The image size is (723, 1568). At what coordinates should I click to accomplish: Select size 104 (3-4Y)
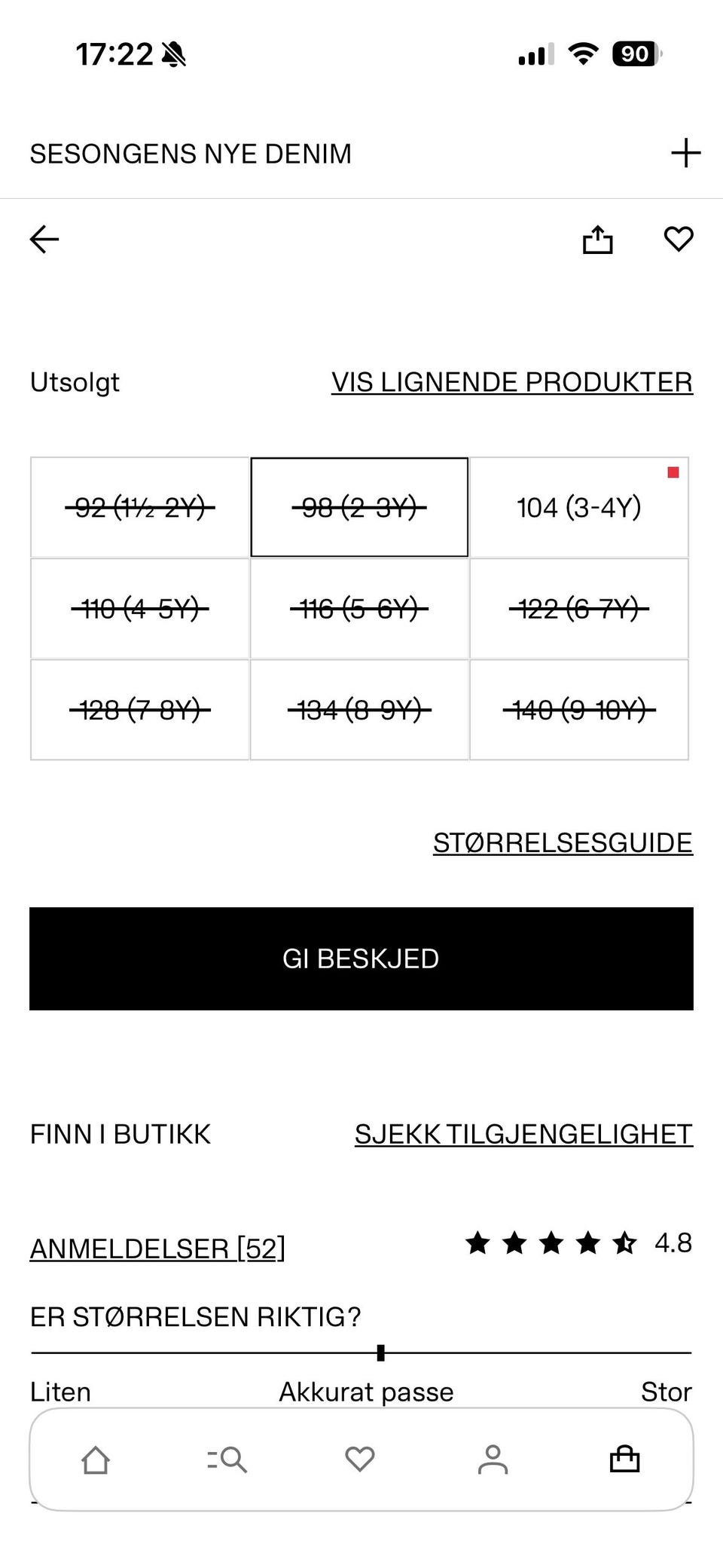(579, 508)
